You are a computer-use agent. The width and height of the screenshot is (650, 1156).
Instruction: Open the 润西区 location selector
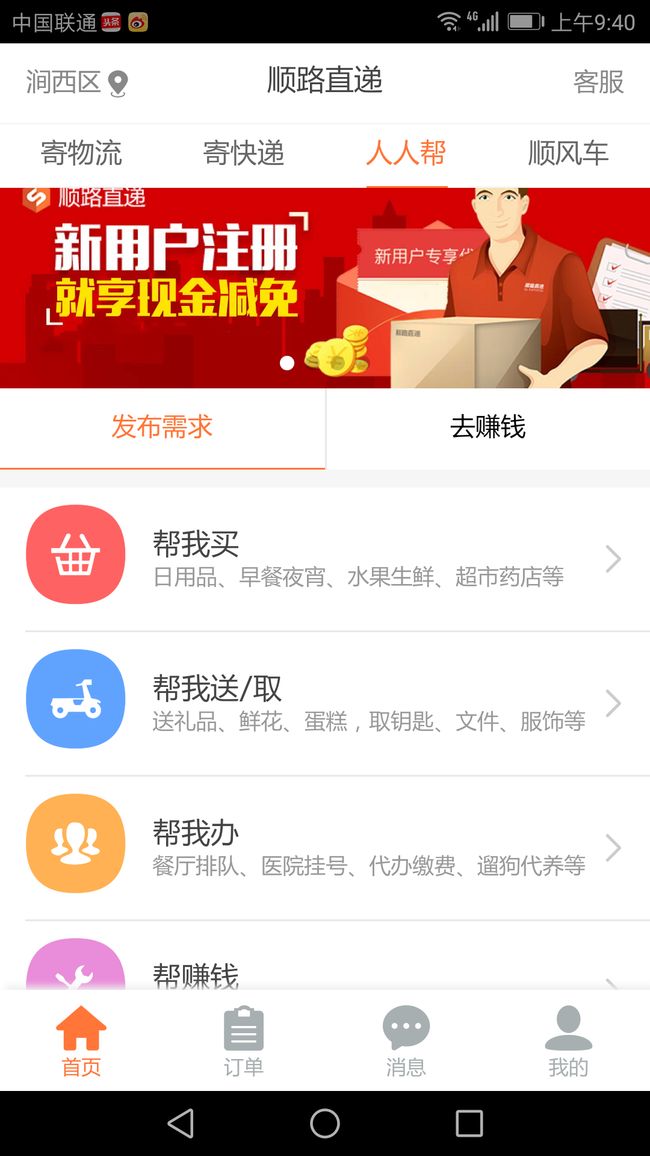[77, 83]
